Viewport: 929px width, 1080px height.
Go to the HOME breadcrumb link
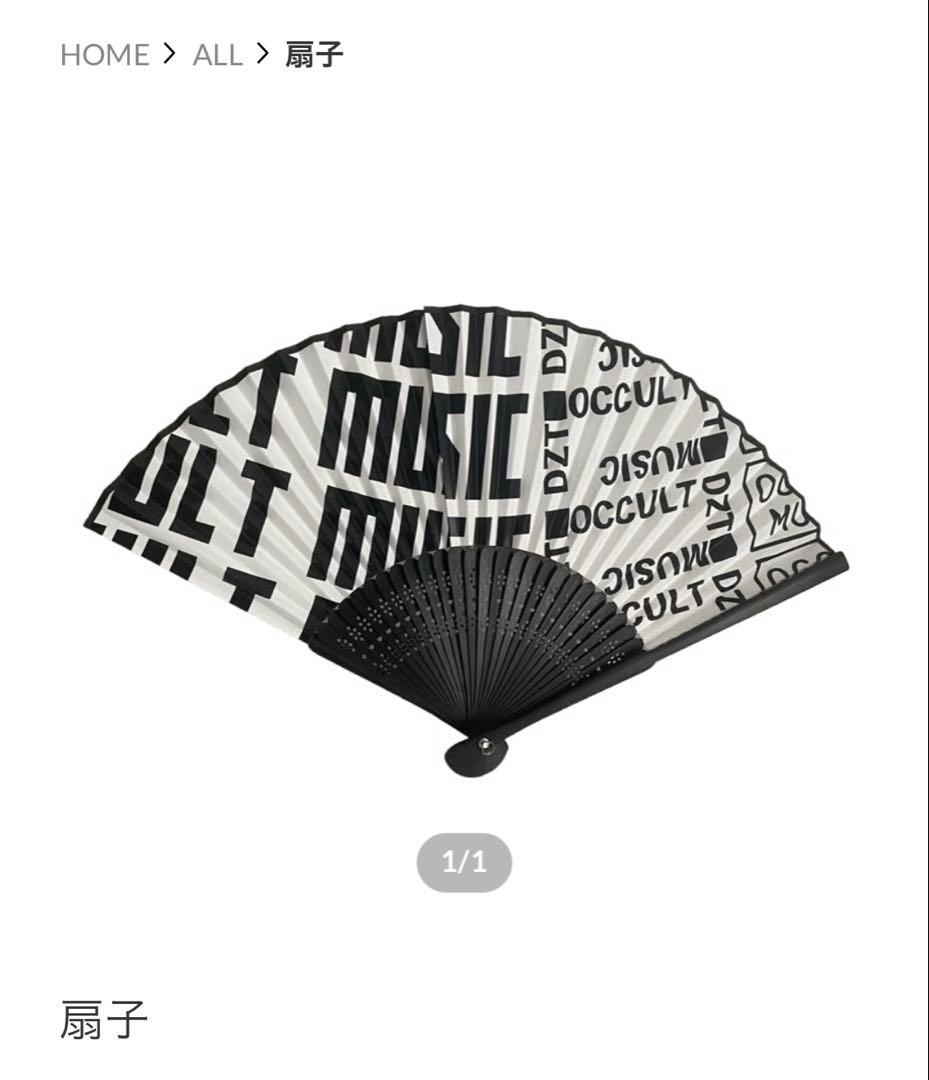(x=104, y=54)
